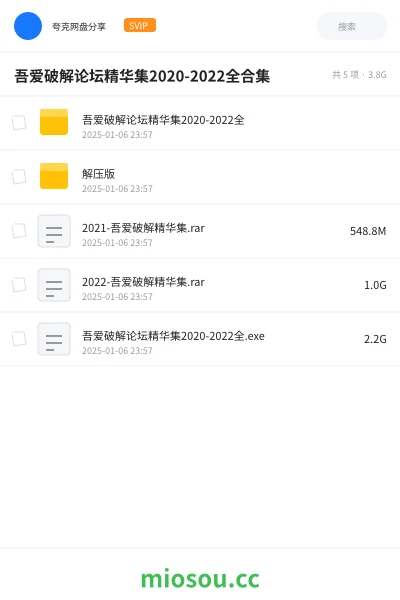Tap the 搜索 search box

[352, 26]
